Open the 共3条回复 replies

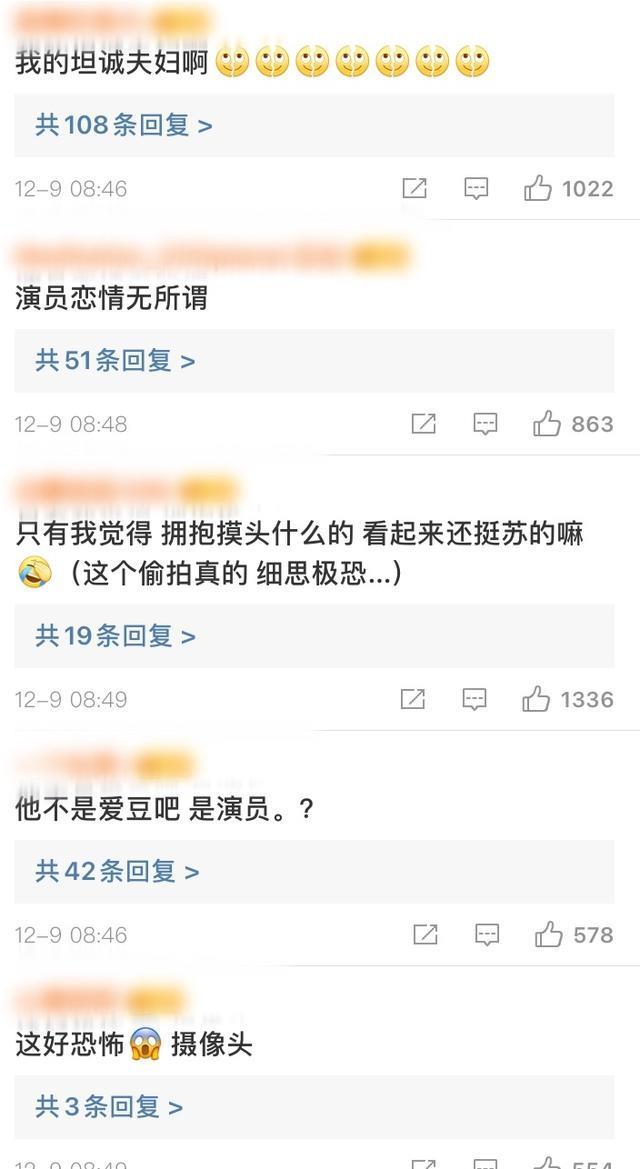(x=109, y=1106)
